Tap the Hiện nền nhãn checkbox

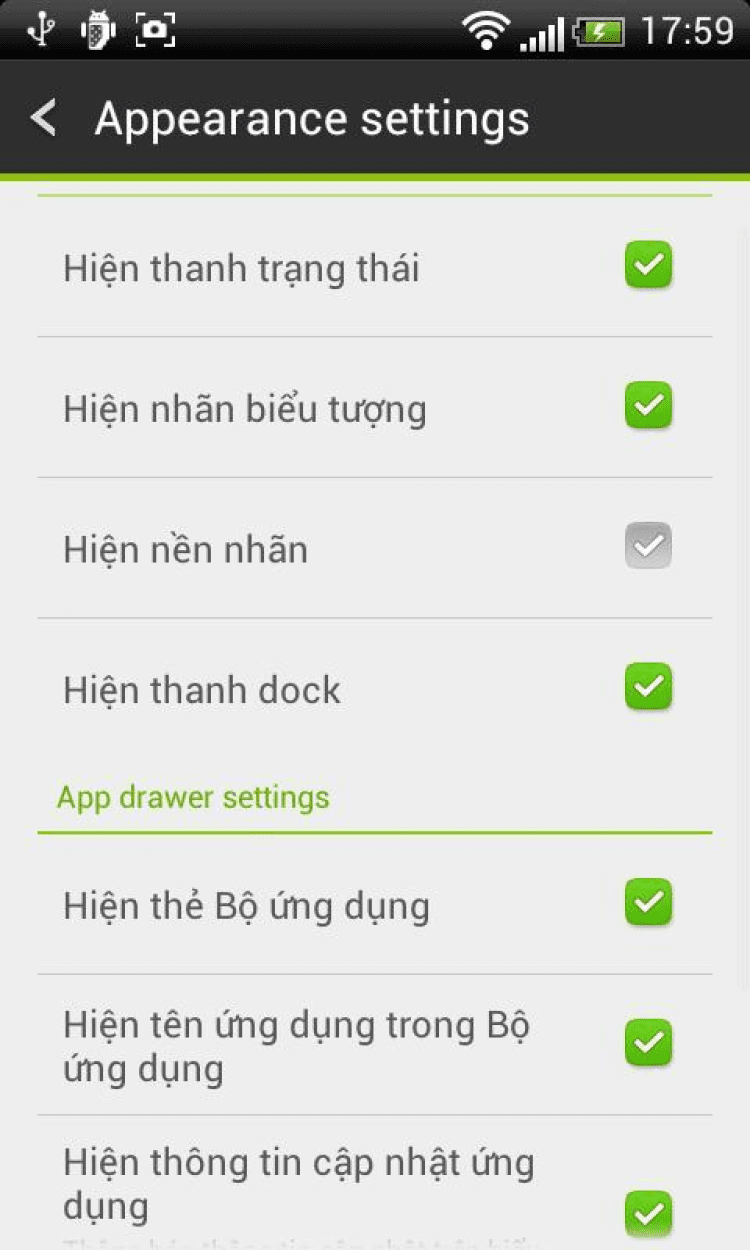coord(648,546)
